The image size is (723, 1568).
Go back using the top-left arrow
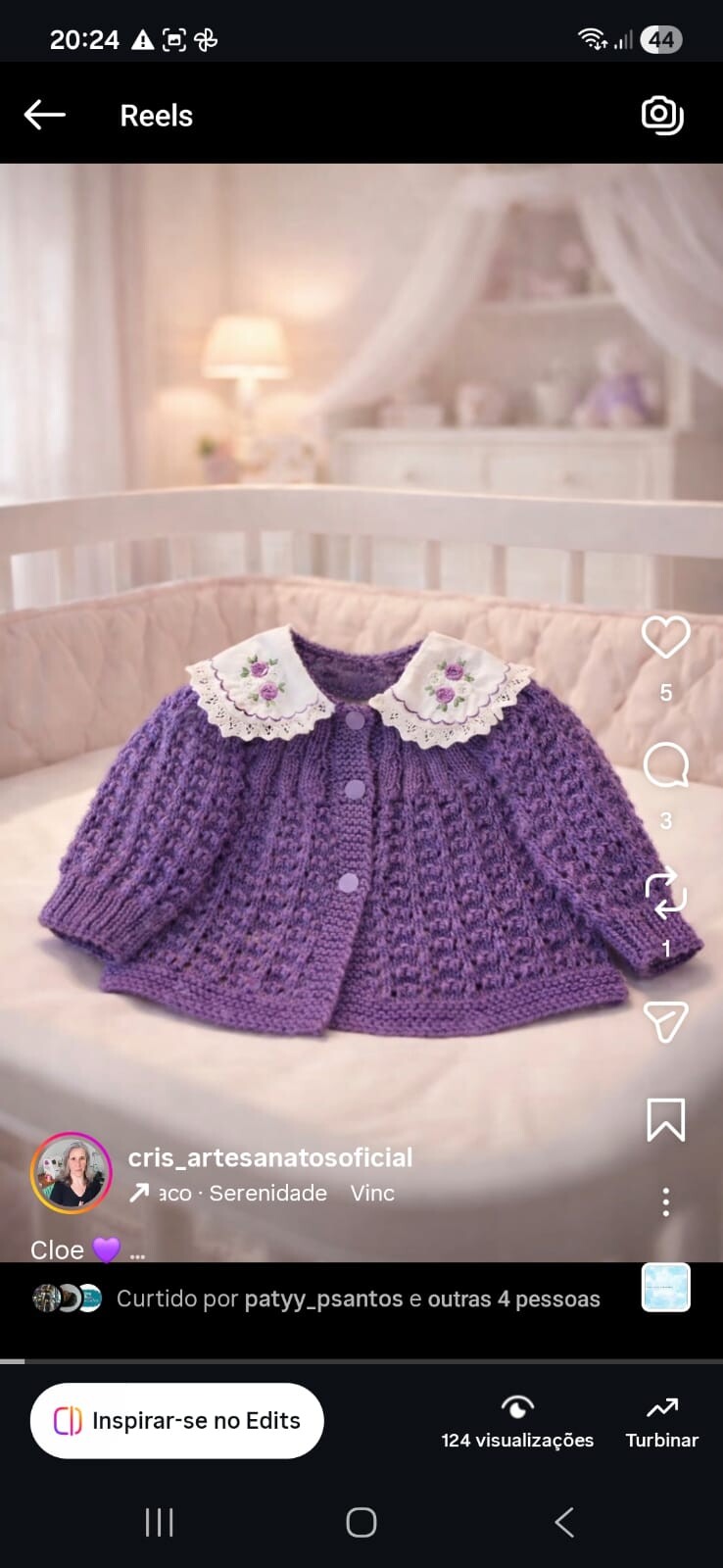tap(45, 115)
